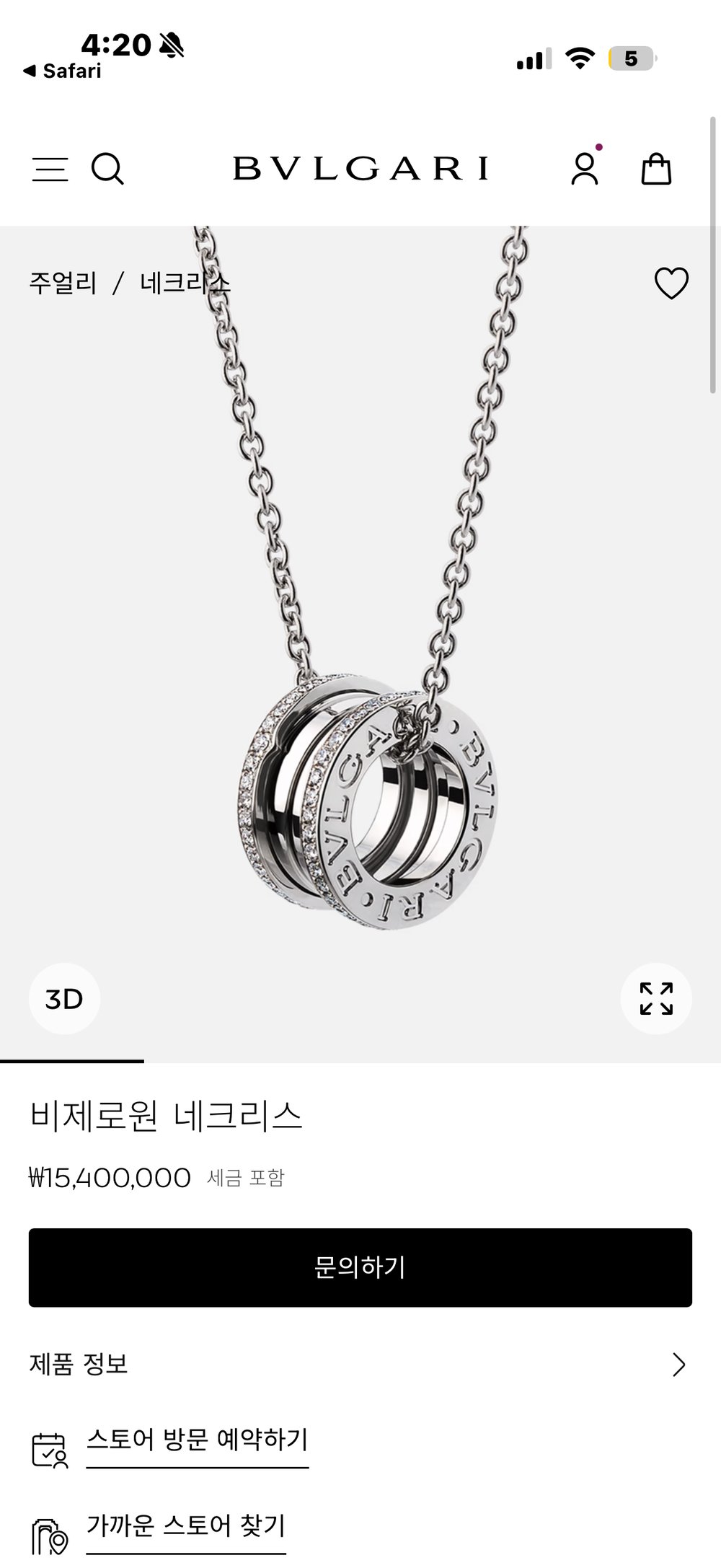Open the search icon

[107, 169]
